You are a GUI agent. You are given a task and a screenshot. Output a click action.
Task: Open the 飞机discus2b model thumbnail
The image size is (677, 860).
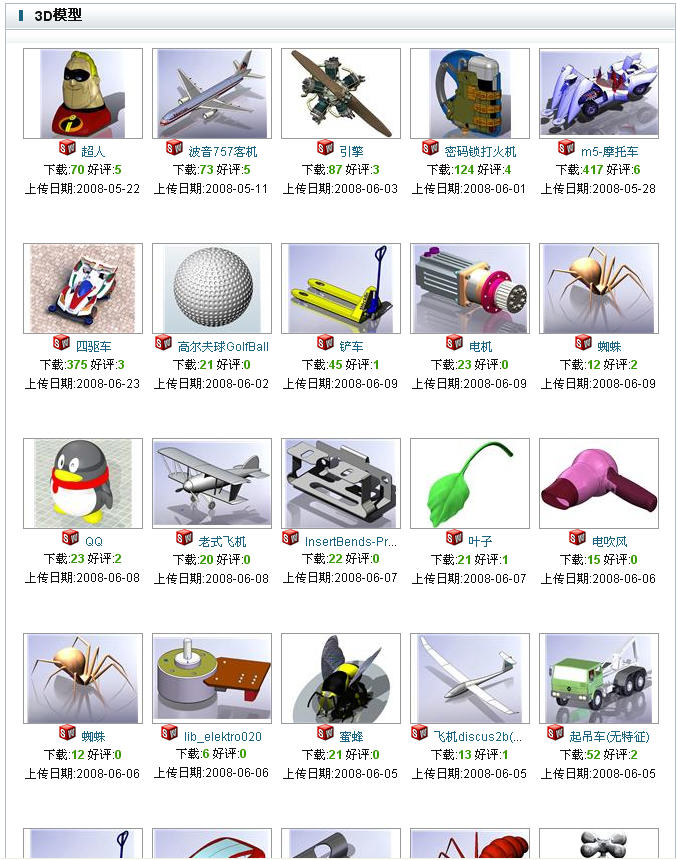click(x=469, y=678)
